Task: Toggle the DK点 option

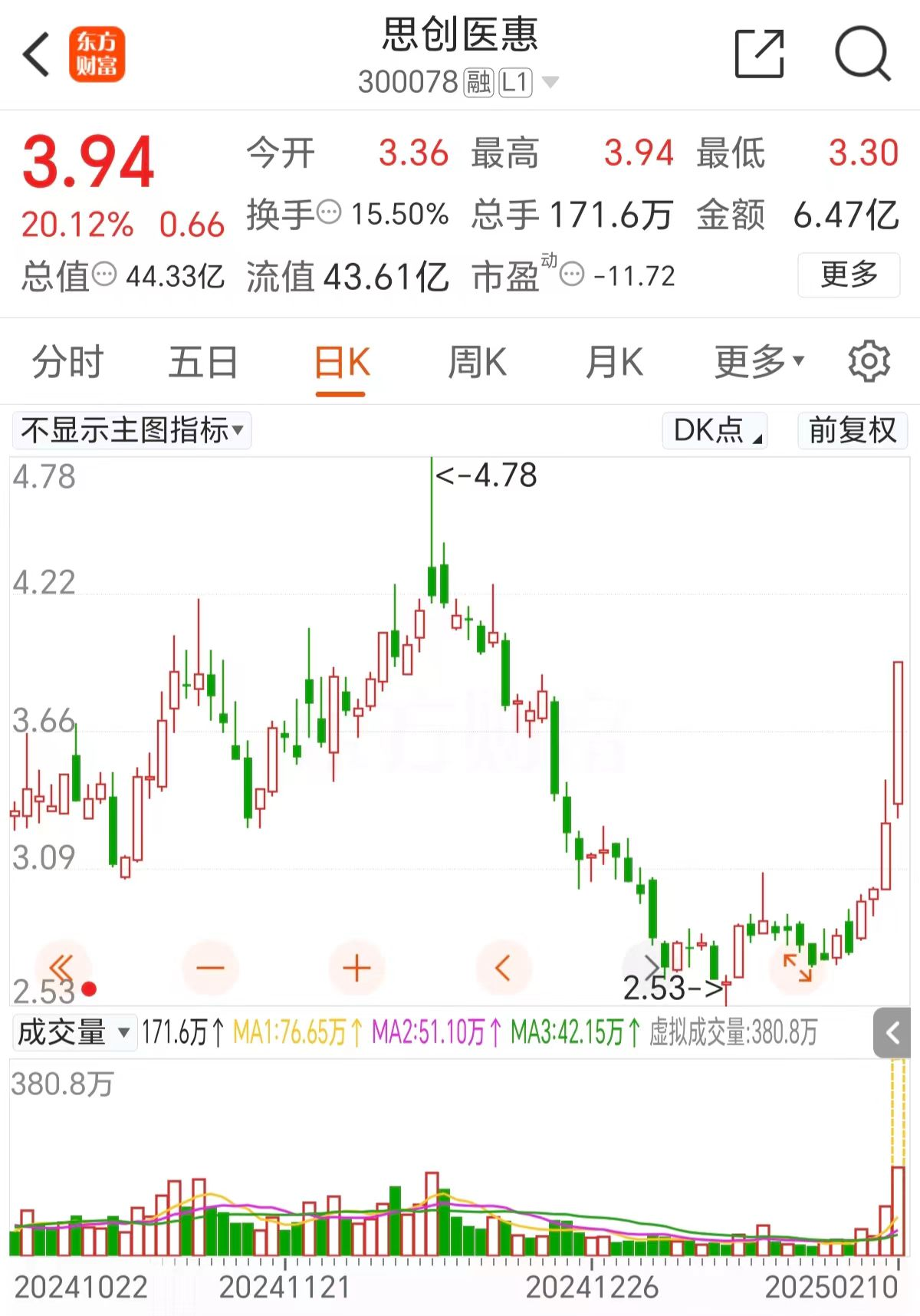Action: click(x=715, y=430)
